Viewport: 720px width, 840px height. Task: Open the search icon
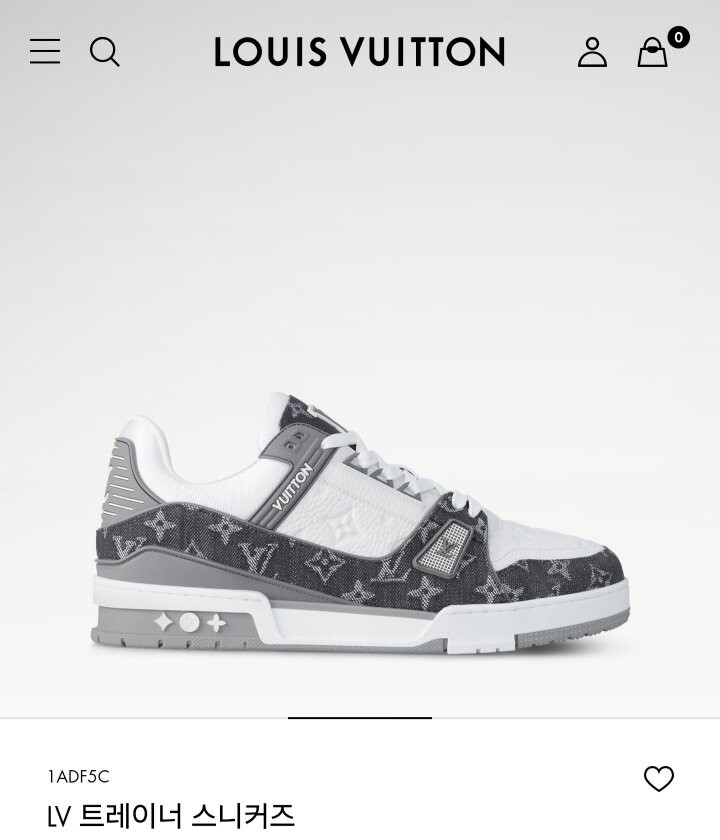click(x=105, y=51)
